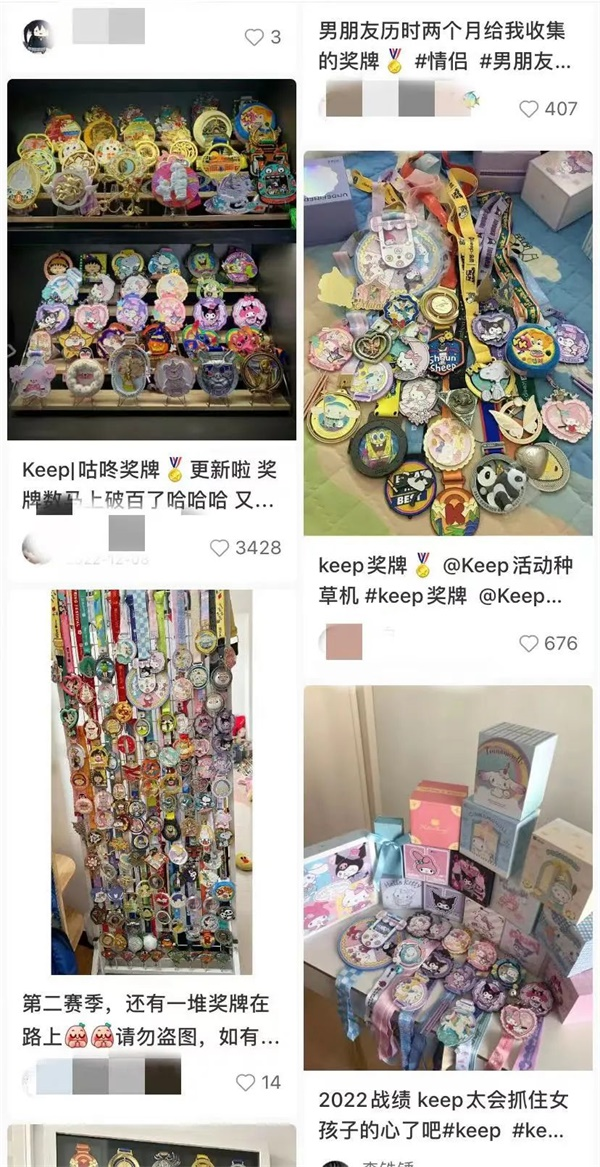The width and height of the screenshot is (600, 1167).
Task: Open the keep奖牌 @Keep活动种草机 post
Action: 448,343
